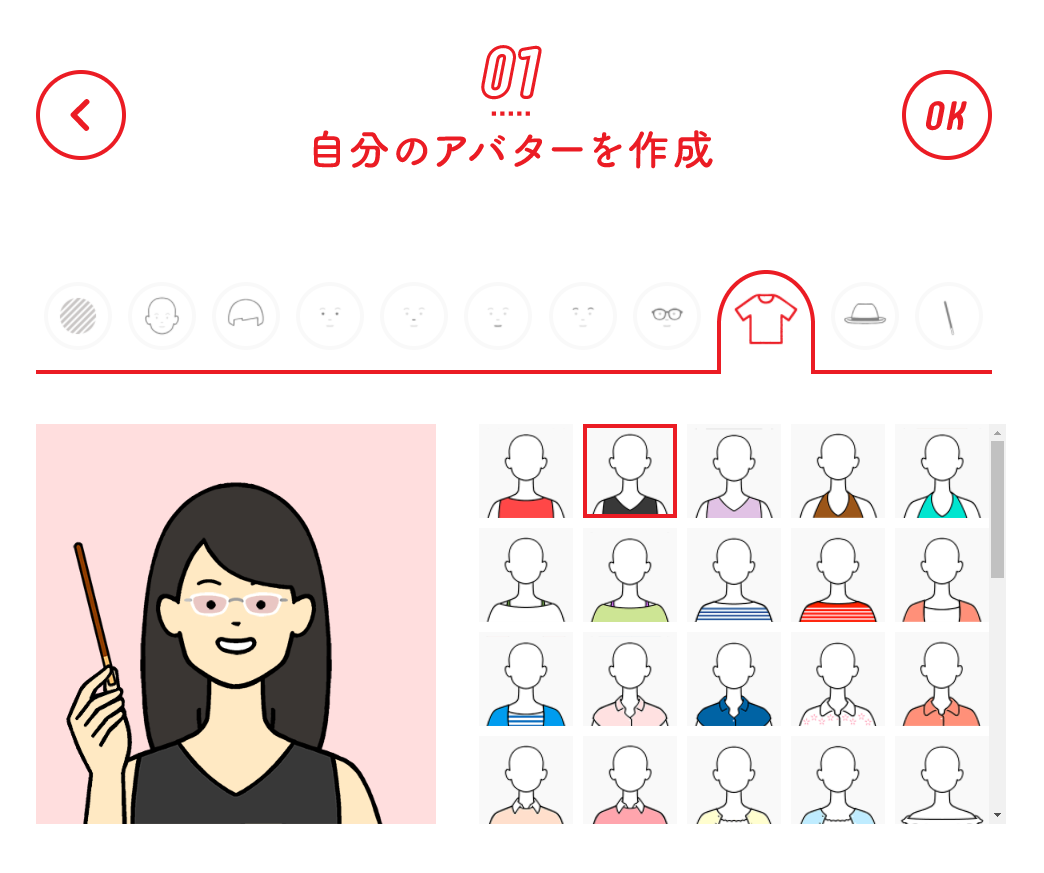The height and width of the screenshot is (873, 1044).
Task: Open the hairstyle tab
Action: [246, 316]
